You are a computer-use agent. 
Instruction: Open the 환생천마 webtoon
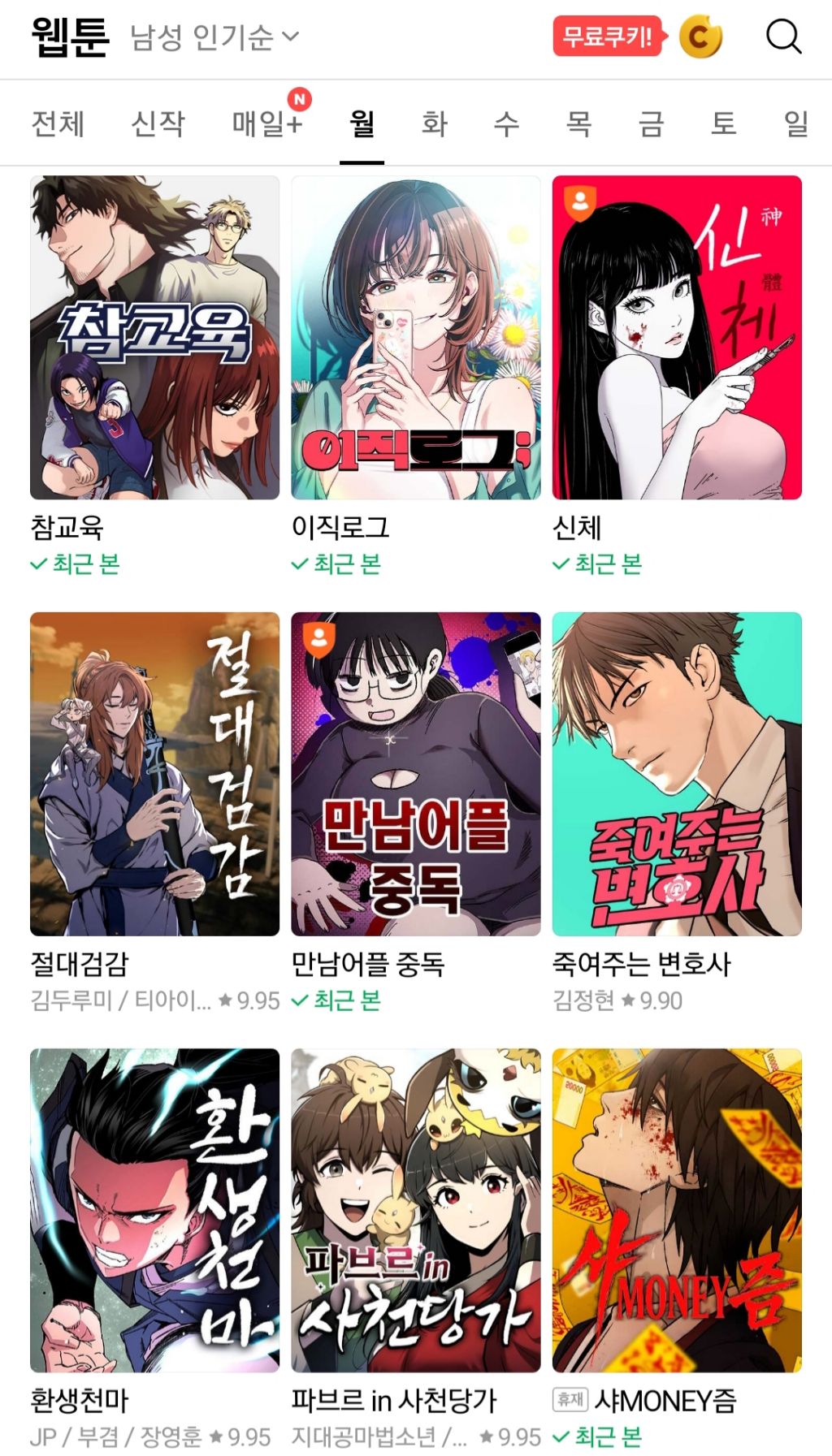(x=154, y=1210)
